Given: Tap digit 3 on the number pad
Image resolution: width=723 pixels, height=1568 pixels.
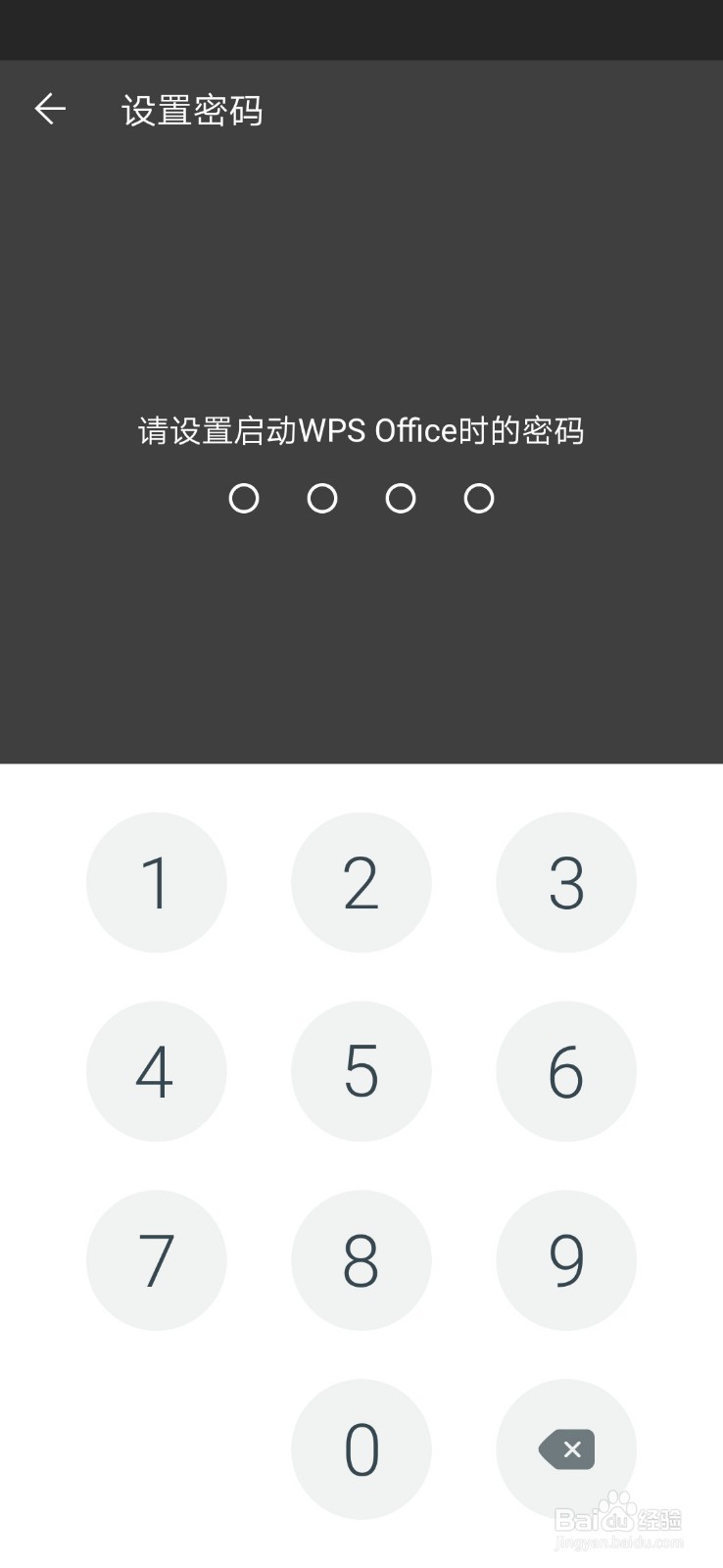Looking at the screenshot, I should click(x=566, y=882).
